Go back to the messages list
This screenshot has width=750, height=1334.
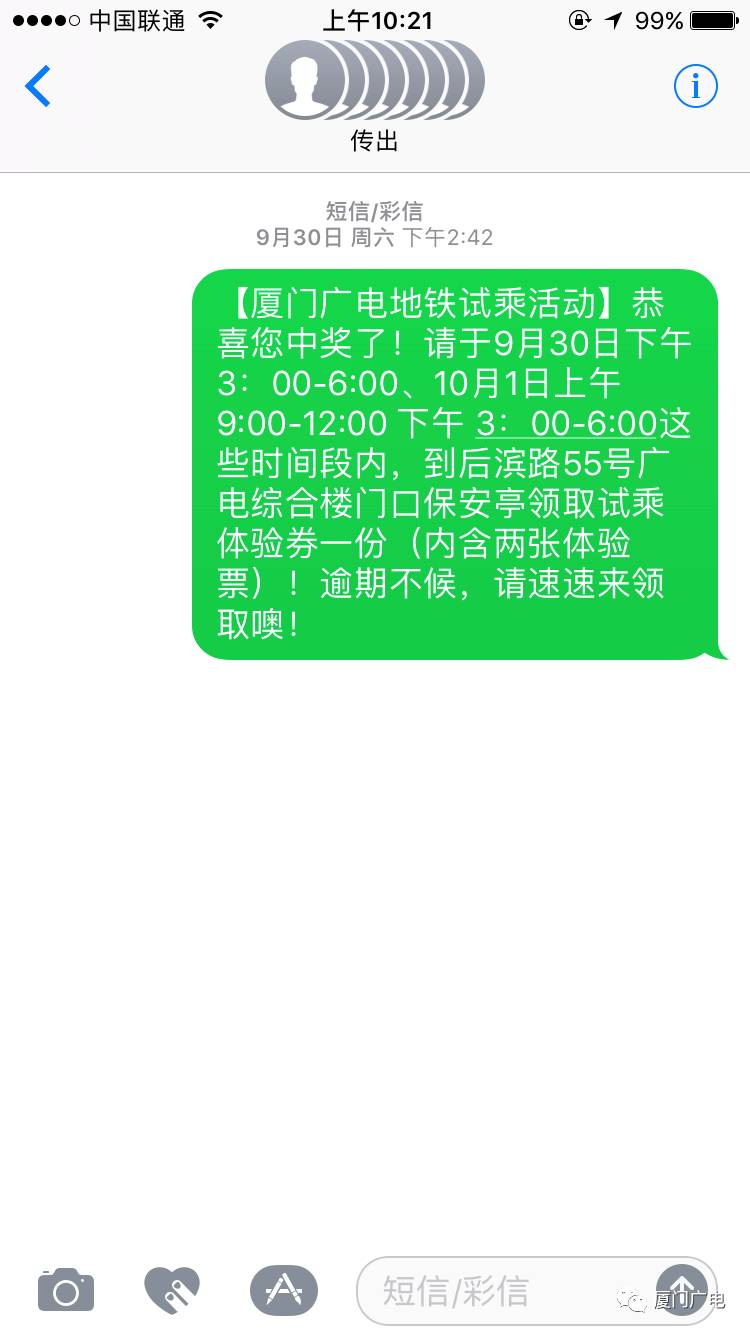click(38, 86)
